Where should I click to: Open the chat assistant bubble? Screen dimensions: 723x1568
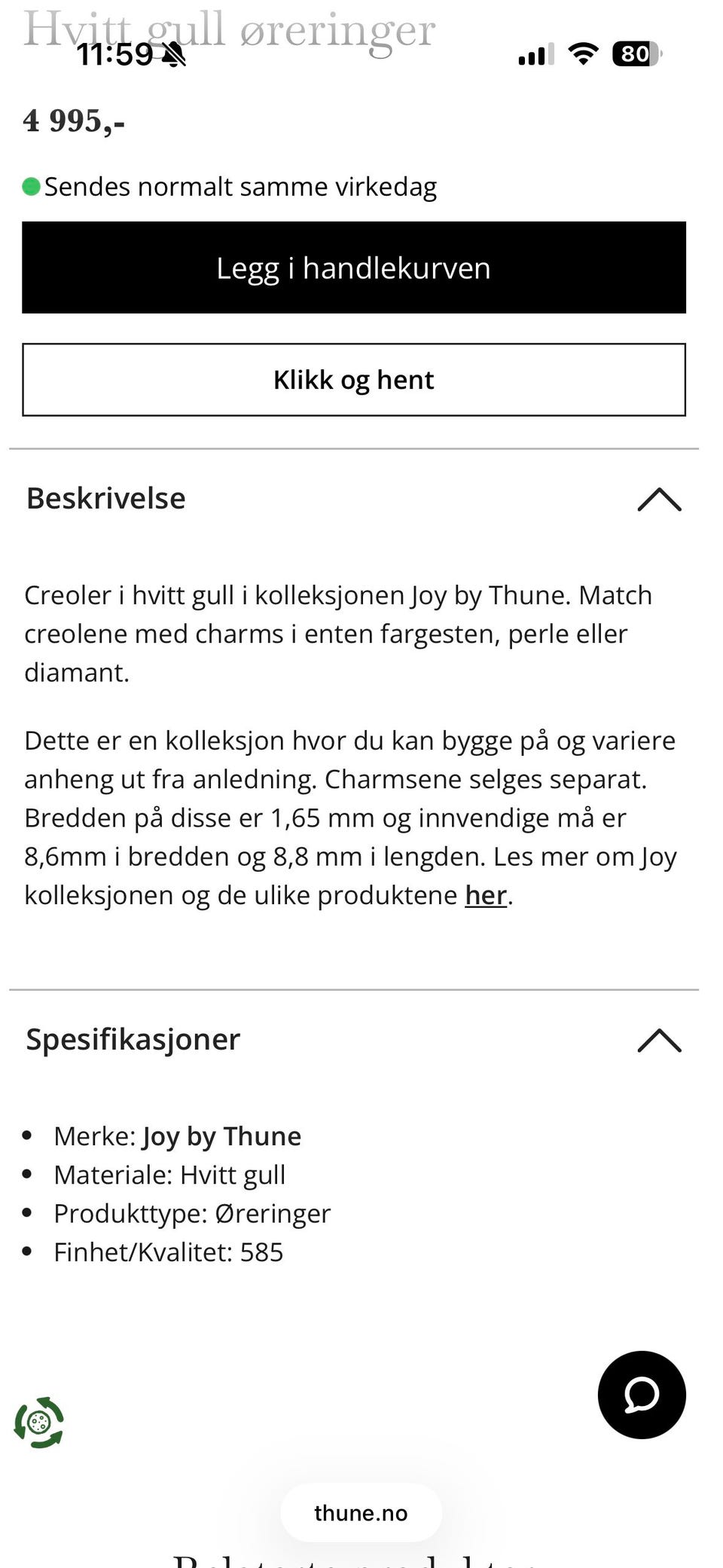(x=641, y=1395)
